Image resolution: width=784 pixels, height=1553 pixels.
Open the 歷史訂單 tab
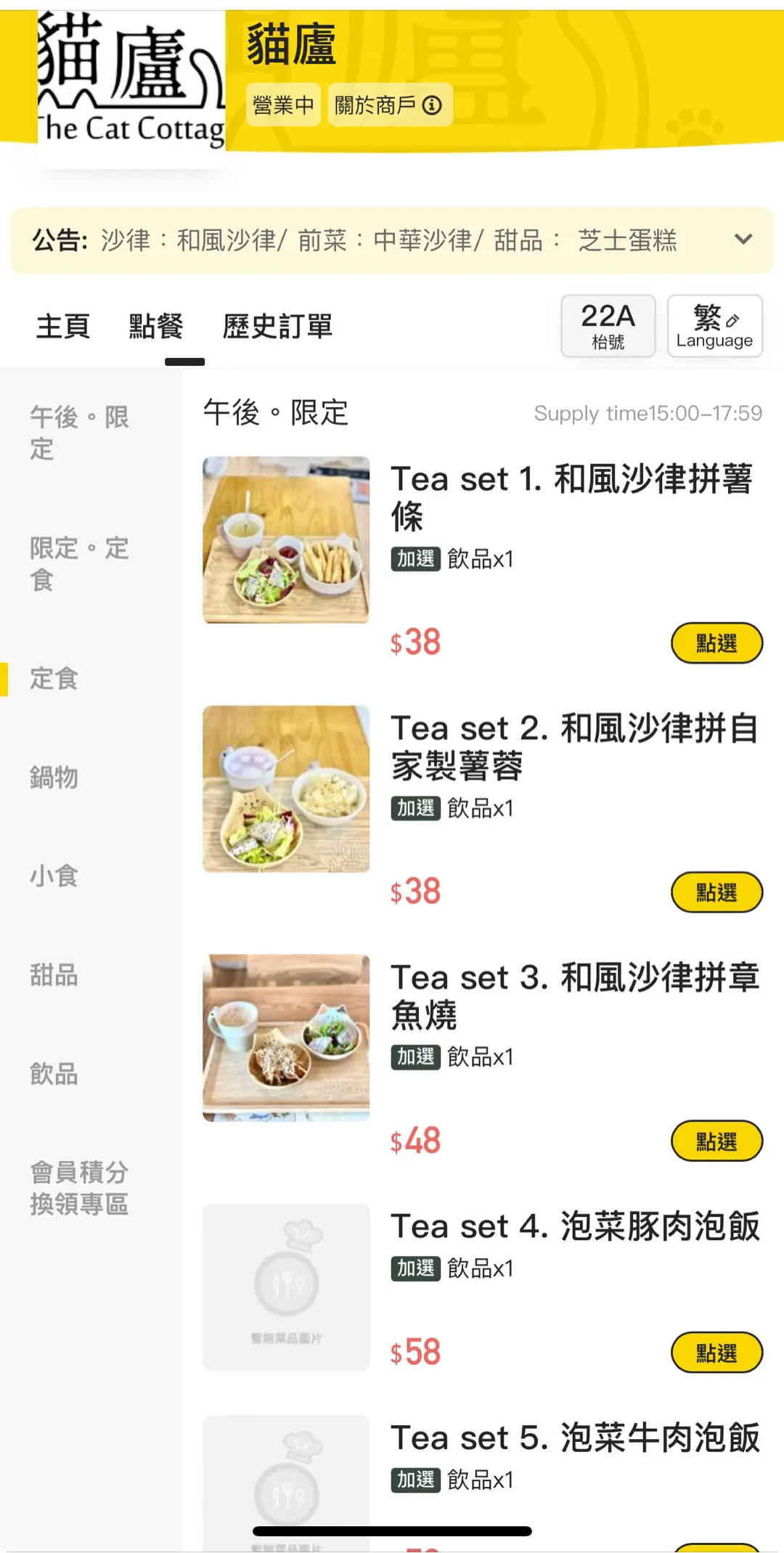277,327
